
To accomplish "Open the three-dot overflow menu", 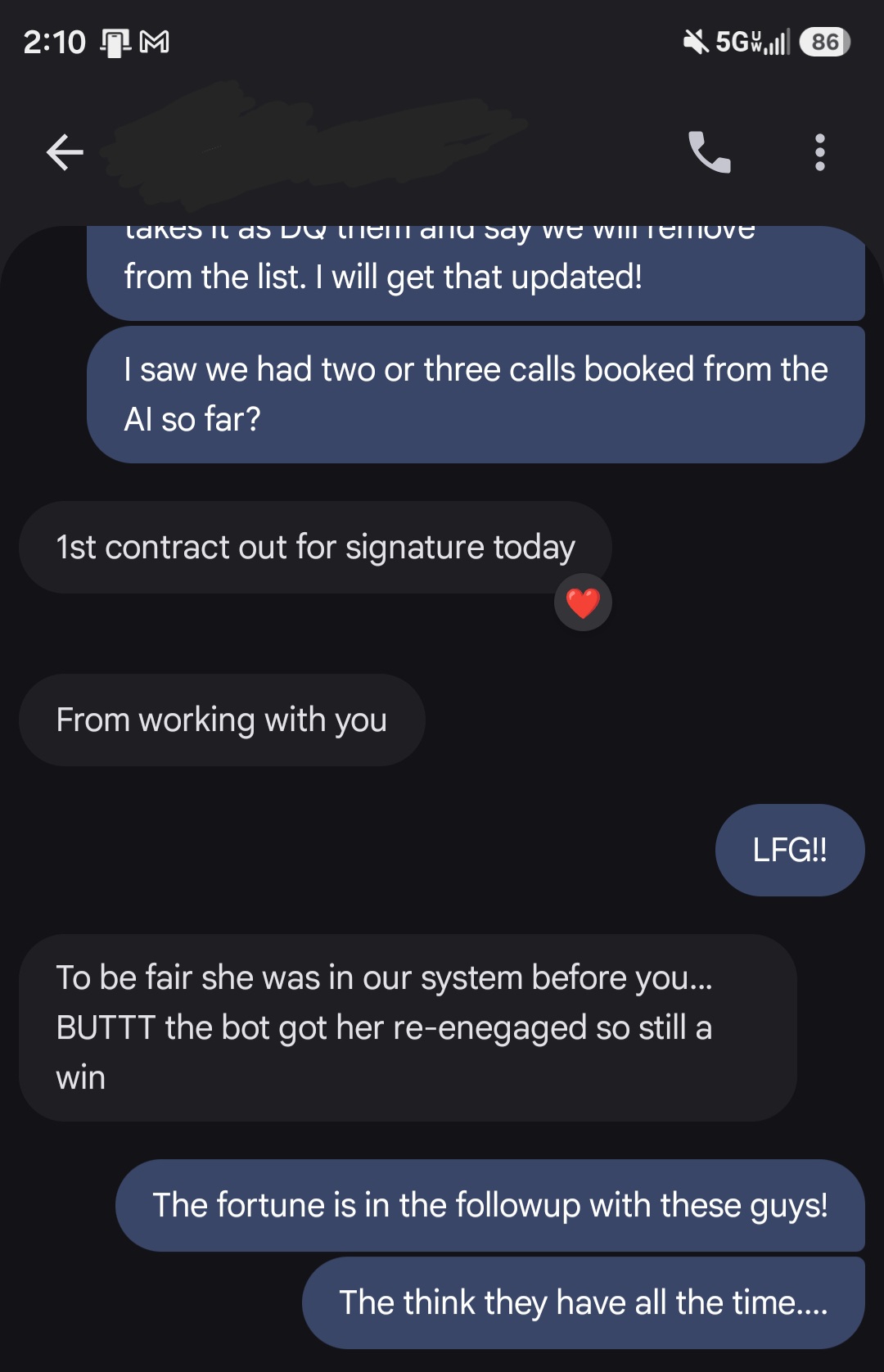I will pyautogui.click(x=819, y=152).
